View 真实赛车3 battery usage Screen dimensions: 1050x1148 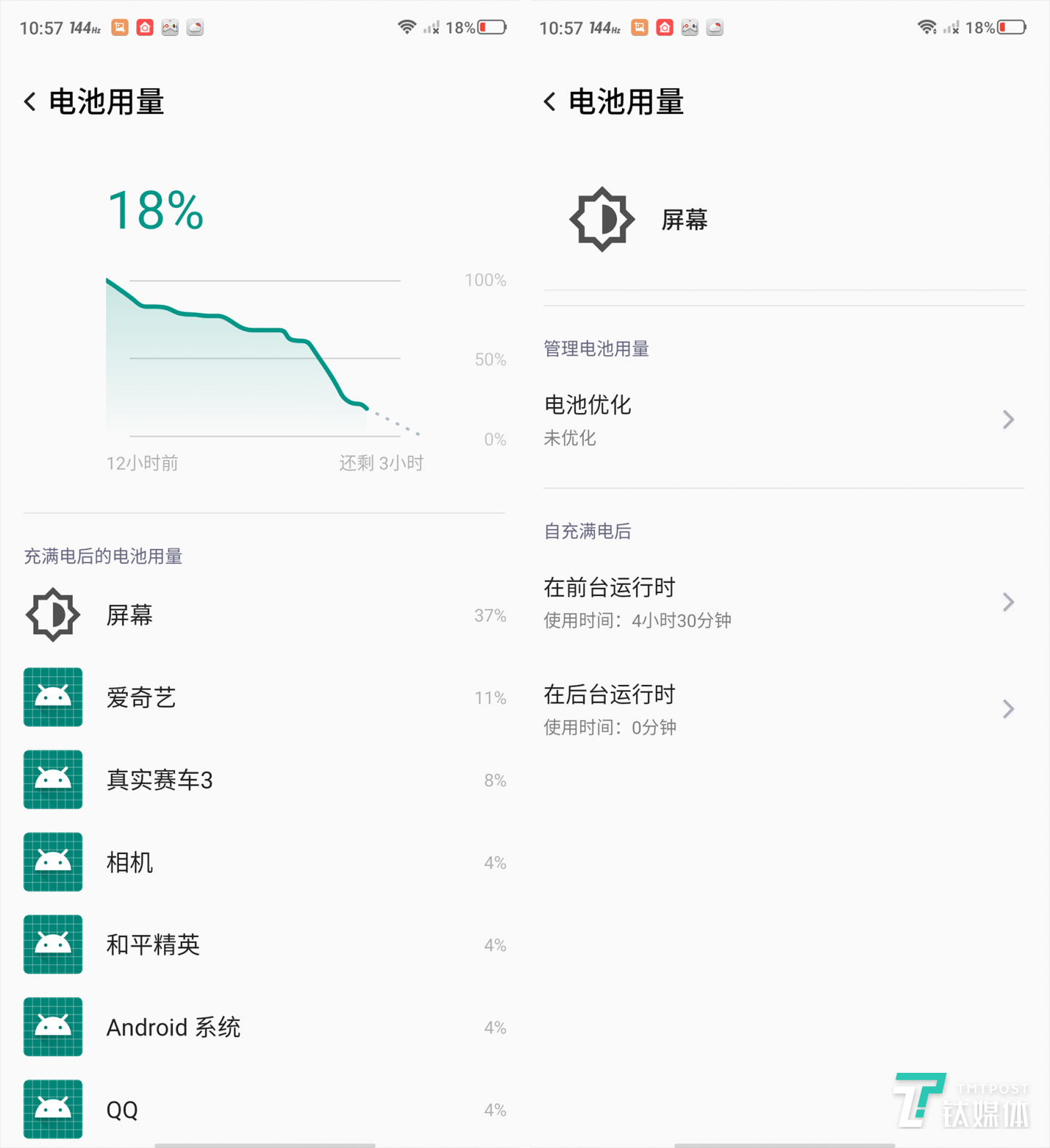264,780
